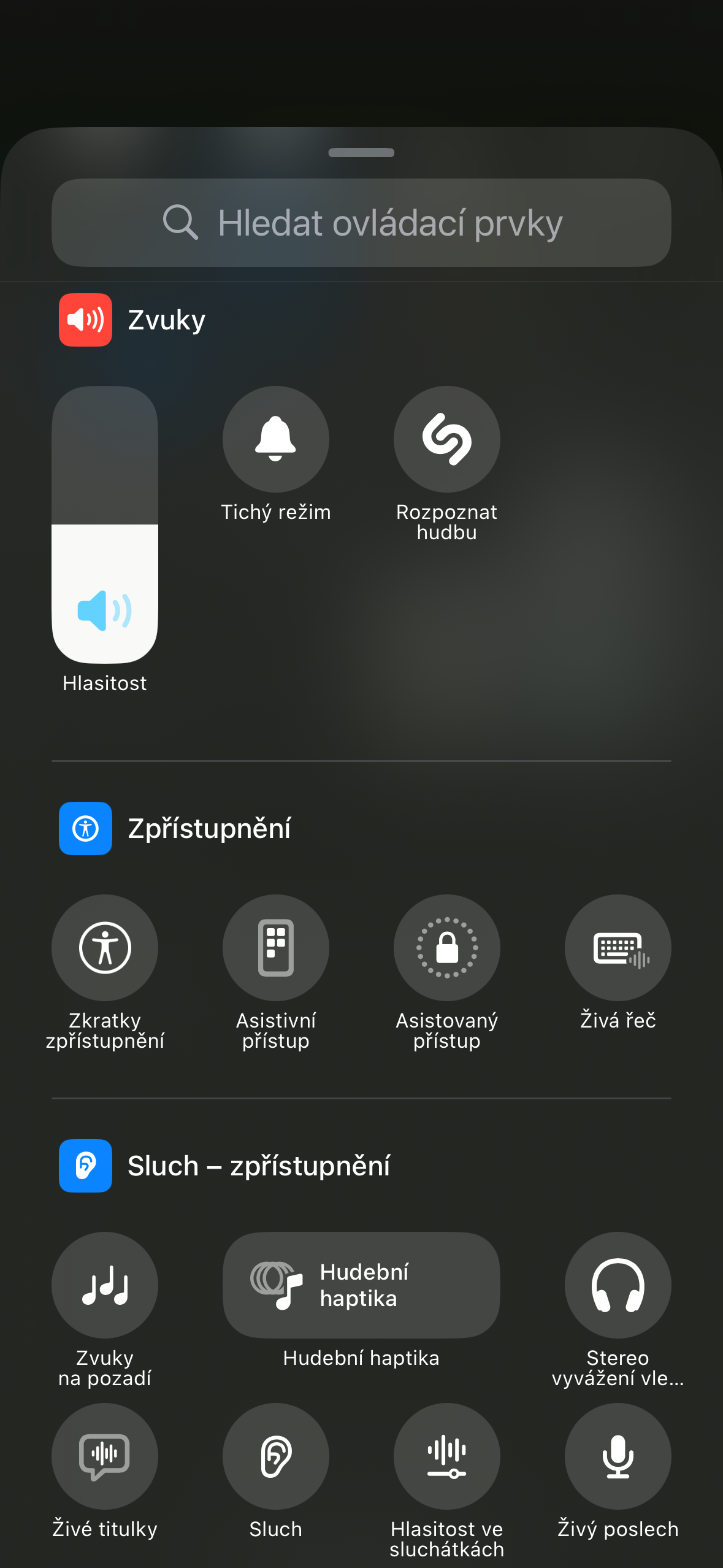Viewport: 723px width, 1568px height.
Task: Select the Živá řeč keyboard icon
Action: tap(618, 947)
